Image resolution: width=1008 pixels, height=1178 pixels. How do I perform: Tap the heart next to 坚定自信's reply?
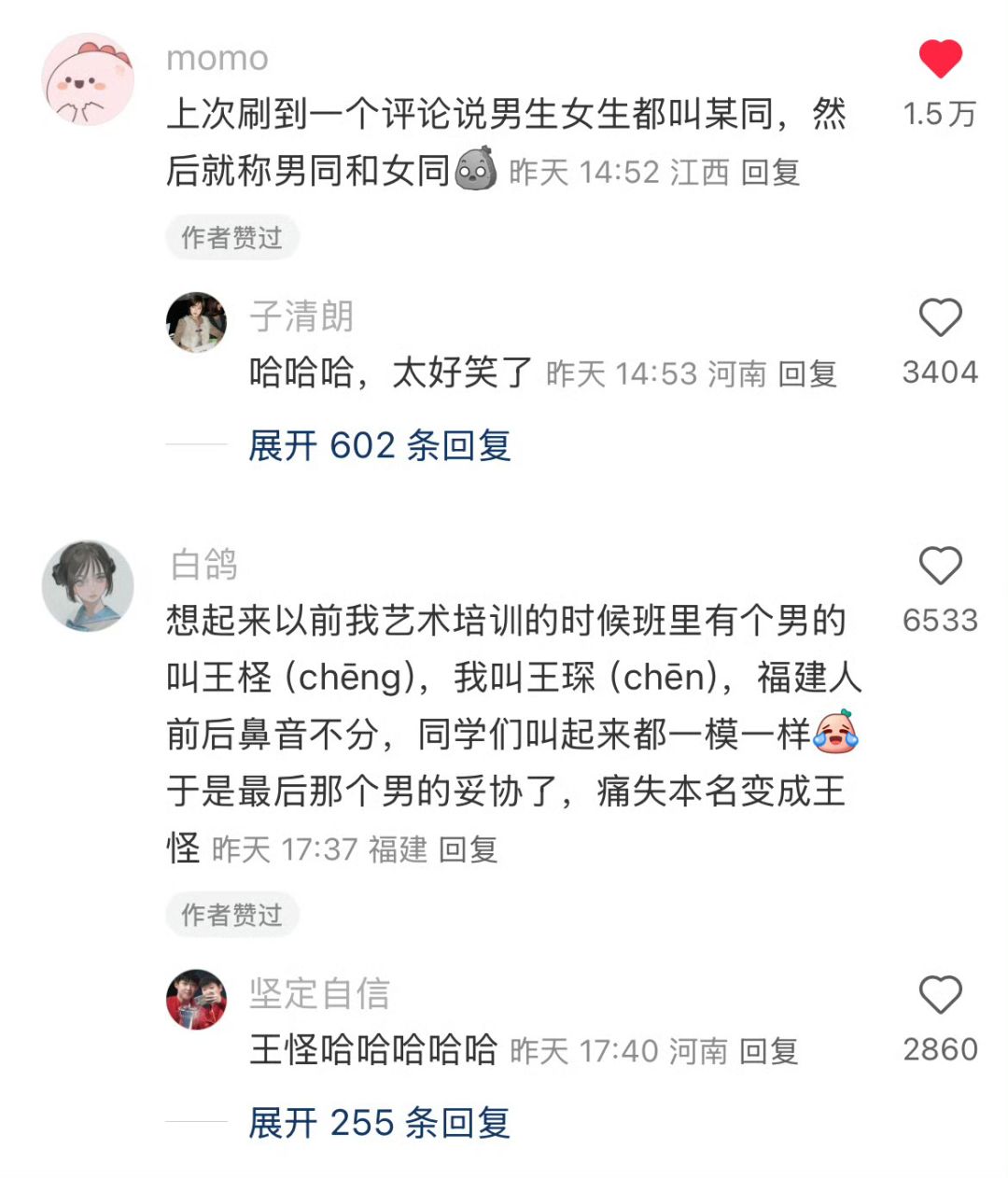point(943,996)
